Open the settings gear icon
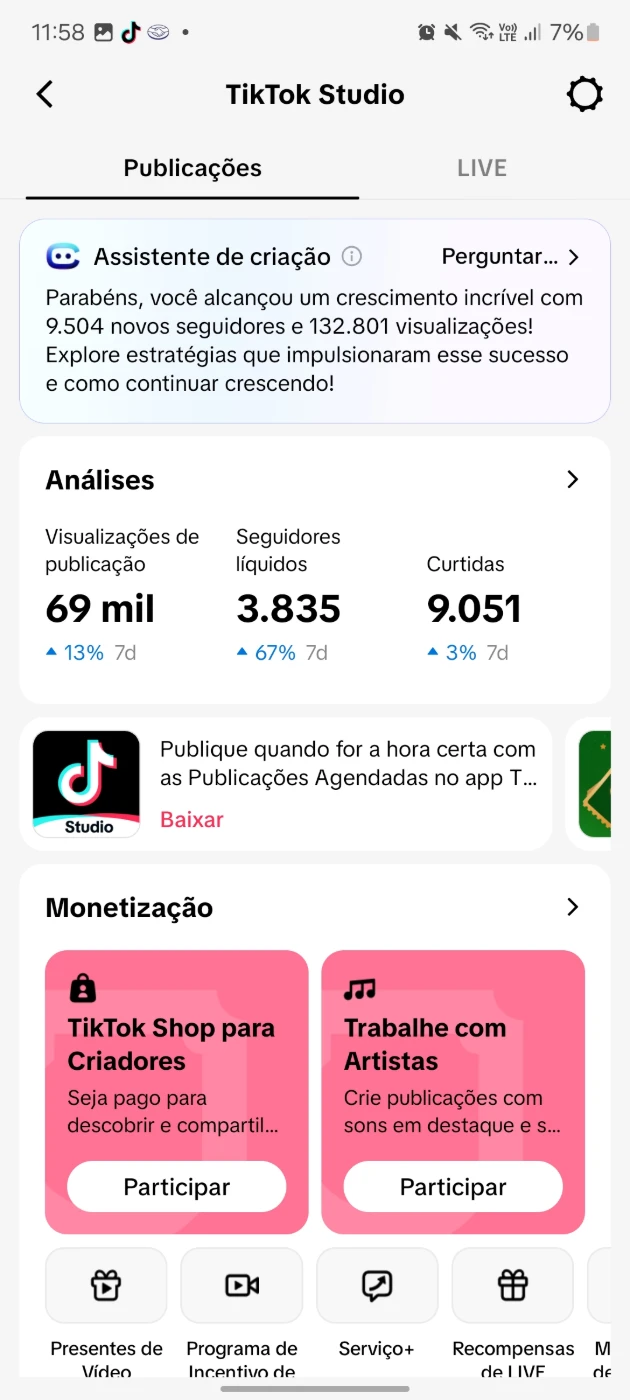630x1400 pixels. click(x=585, y=95)
